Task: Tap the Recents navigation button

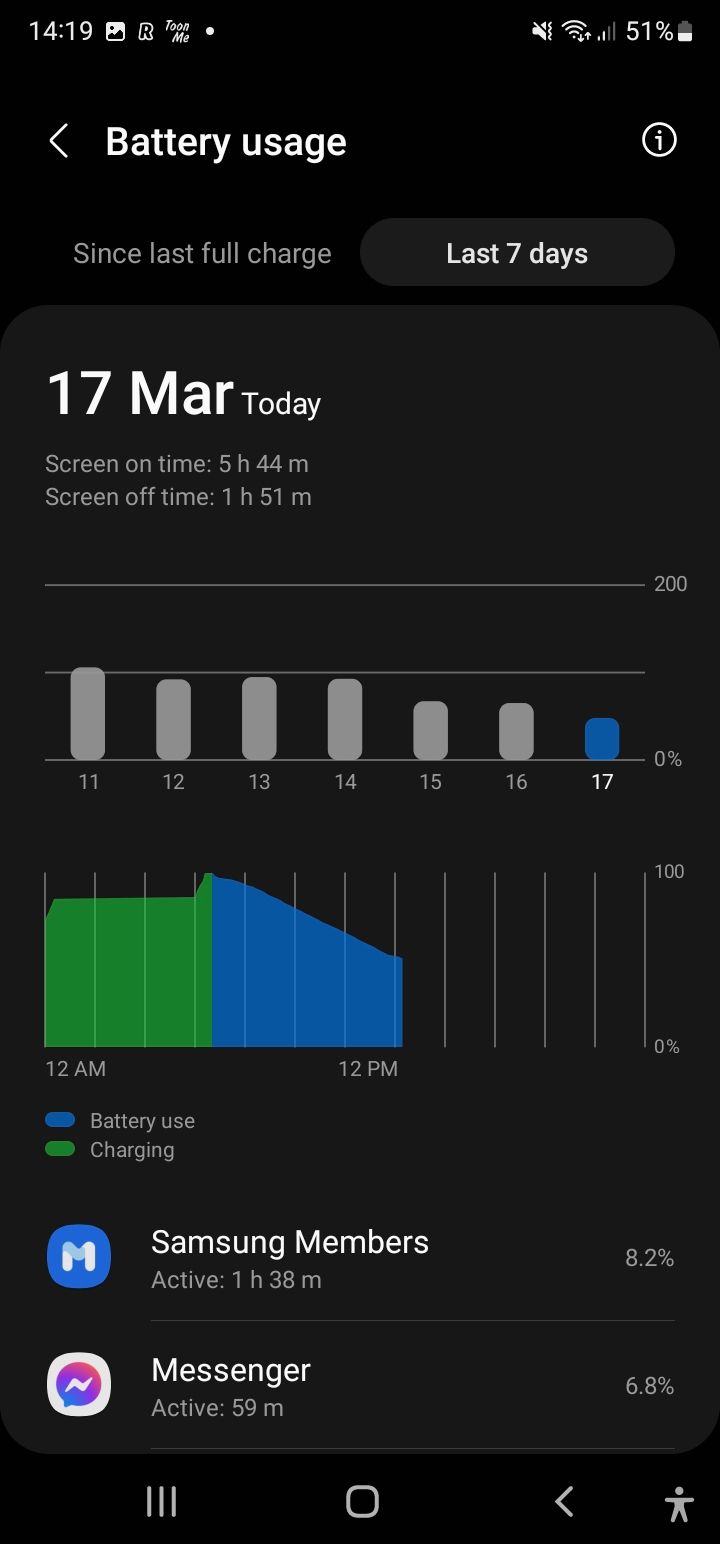Action: (x=161, y=1500)
